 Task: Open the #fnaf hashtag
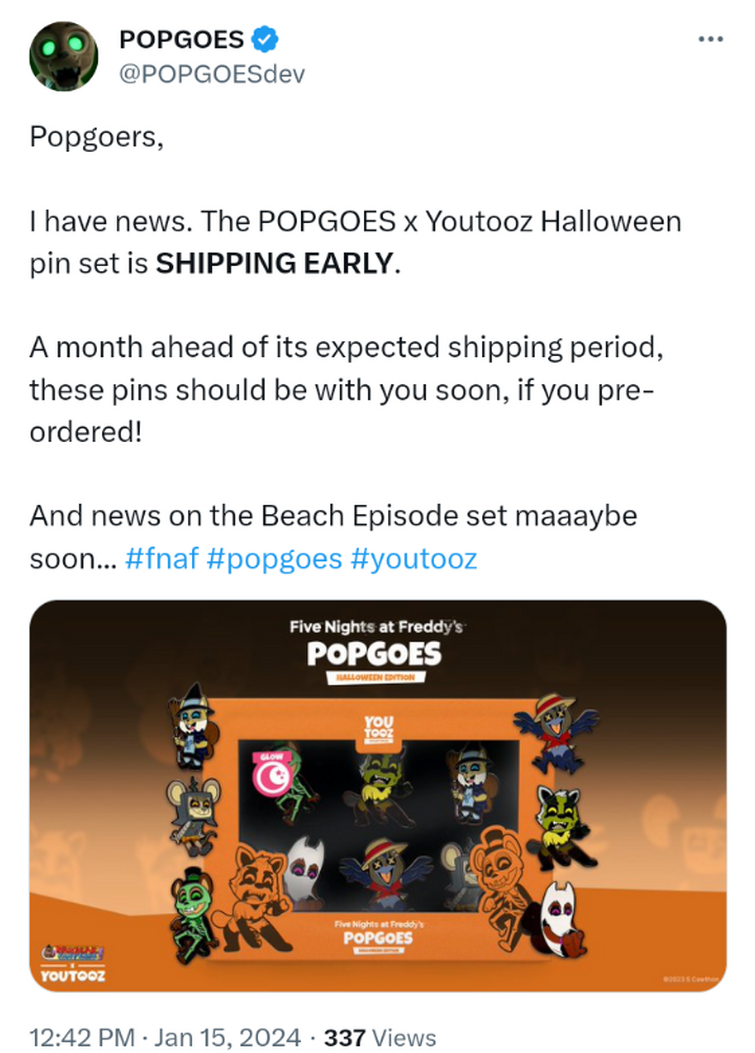(162, 558)
